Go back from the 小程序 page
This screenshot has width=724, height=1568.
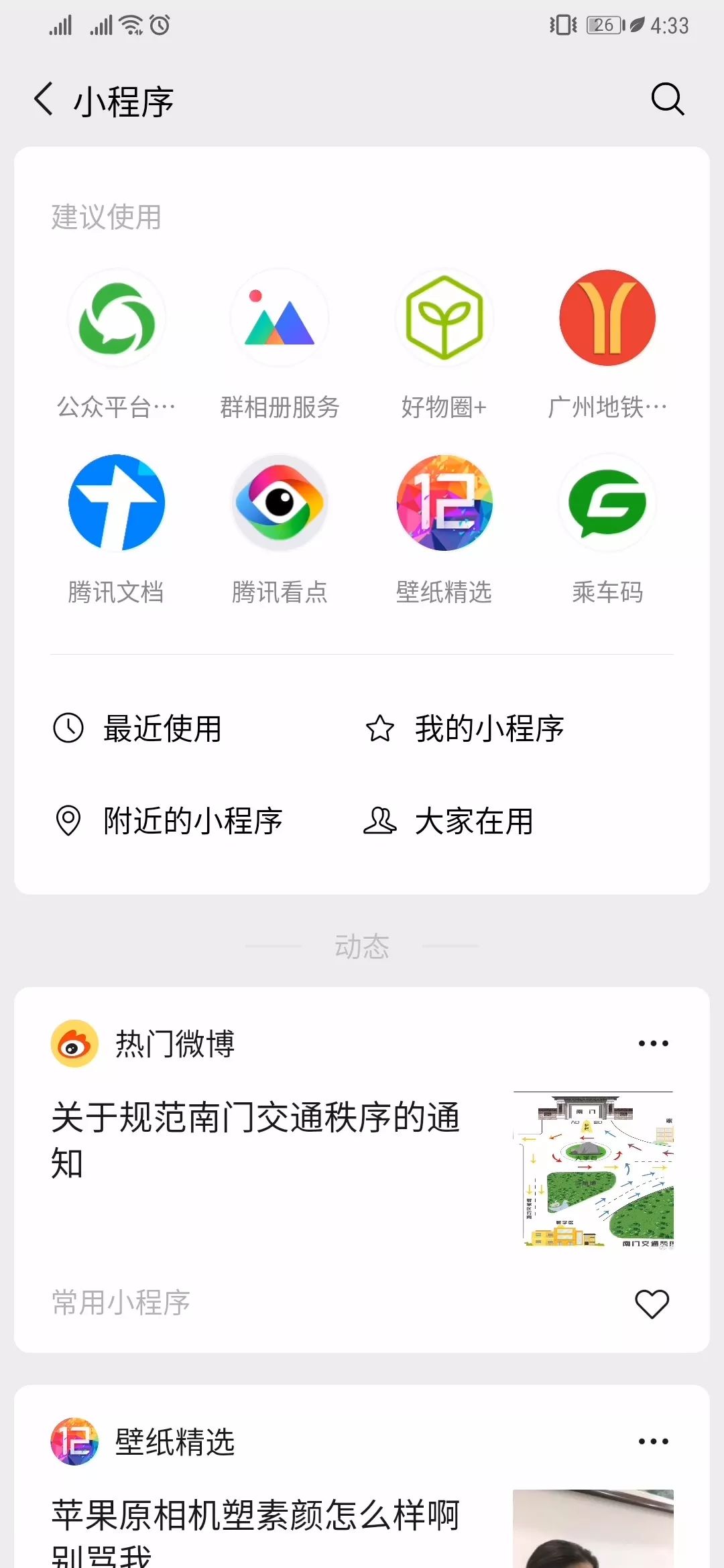44,100
